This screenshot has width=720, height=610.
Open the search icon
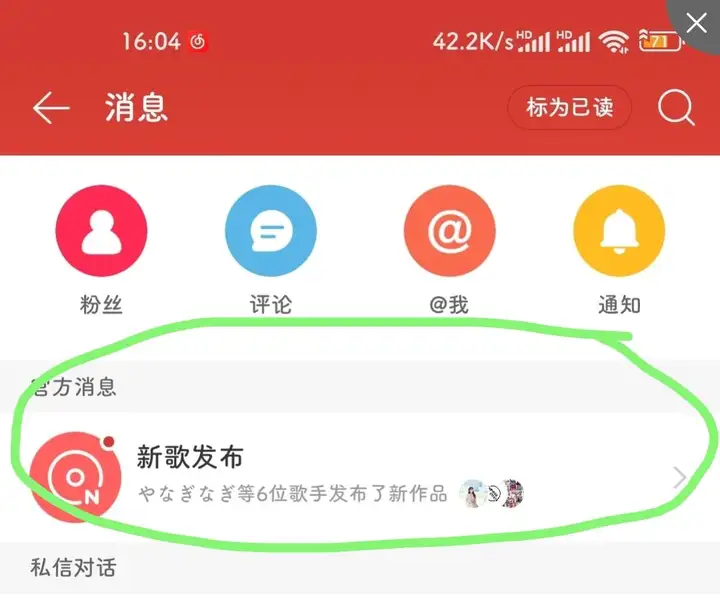(676, 108)
